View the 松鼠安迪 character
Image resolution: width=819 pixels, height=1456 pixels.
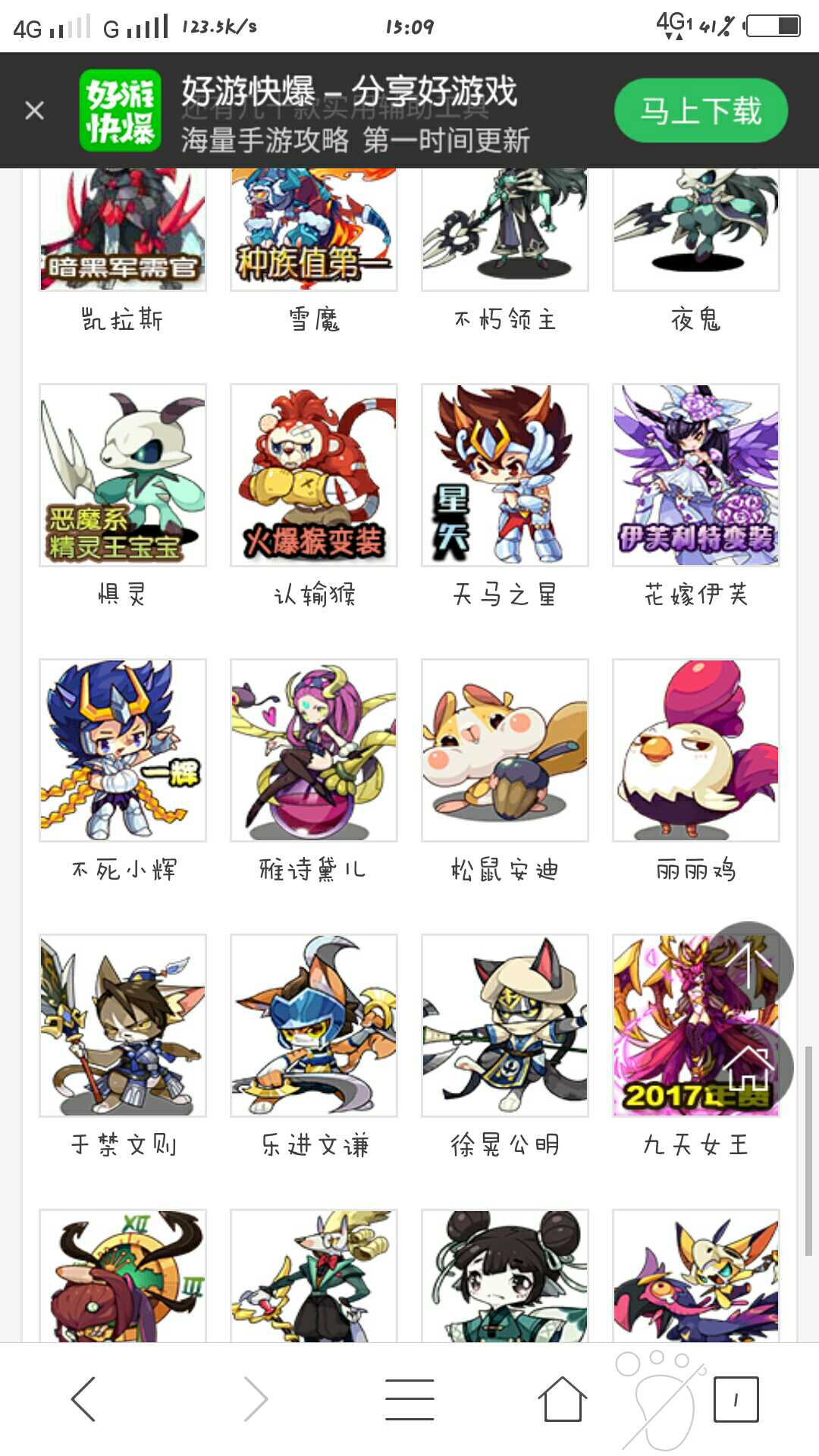tap(505, 751)
